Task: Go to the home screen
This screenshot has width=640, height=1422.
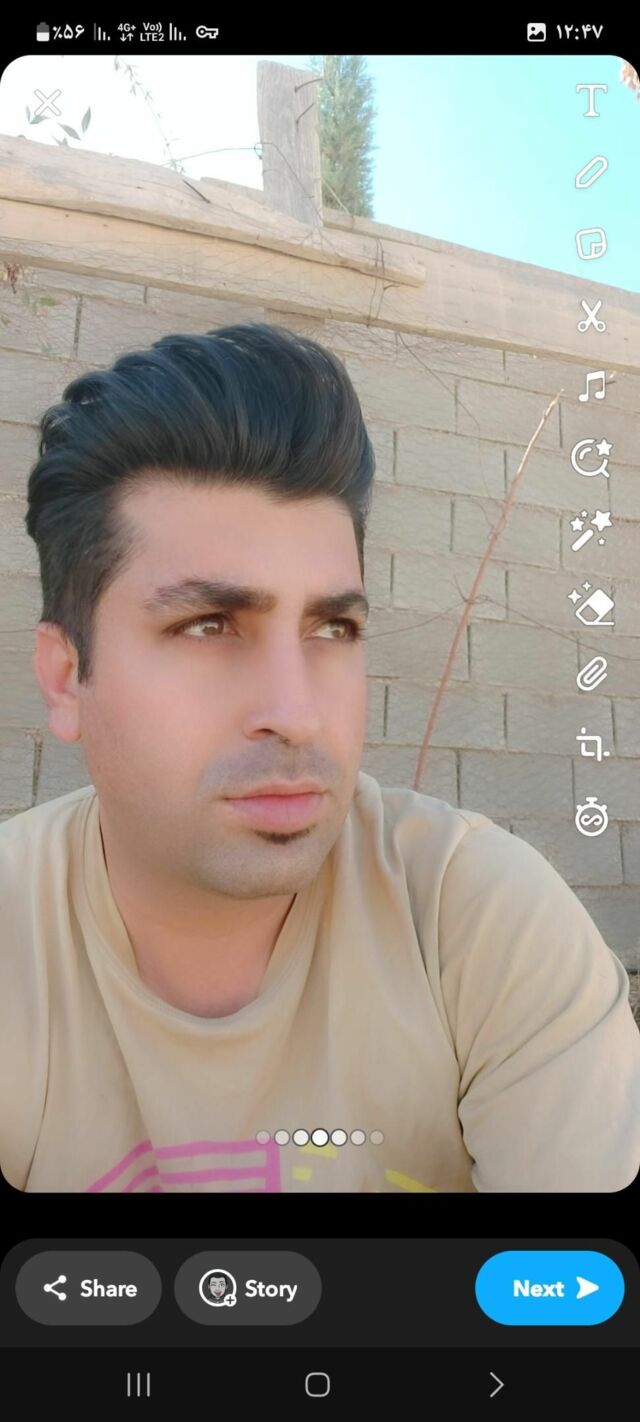Action: click(x=317, y=1384)
